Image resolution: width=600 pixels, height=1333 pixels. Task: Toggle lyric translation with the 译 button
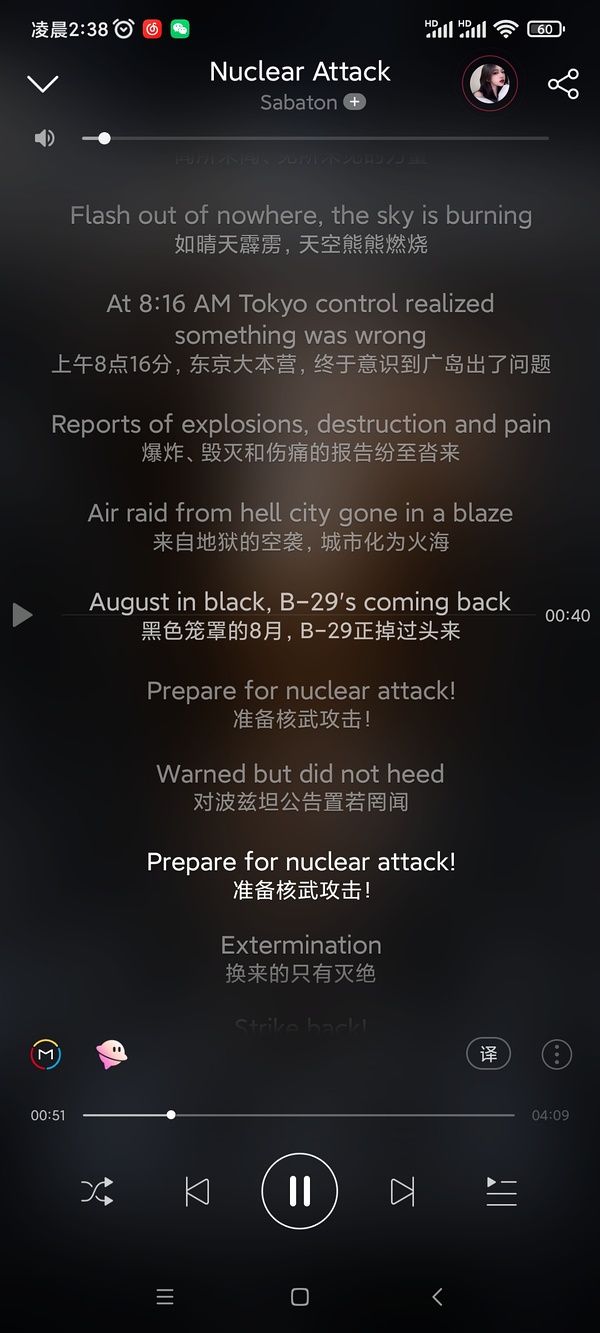tap(488, 1054)
